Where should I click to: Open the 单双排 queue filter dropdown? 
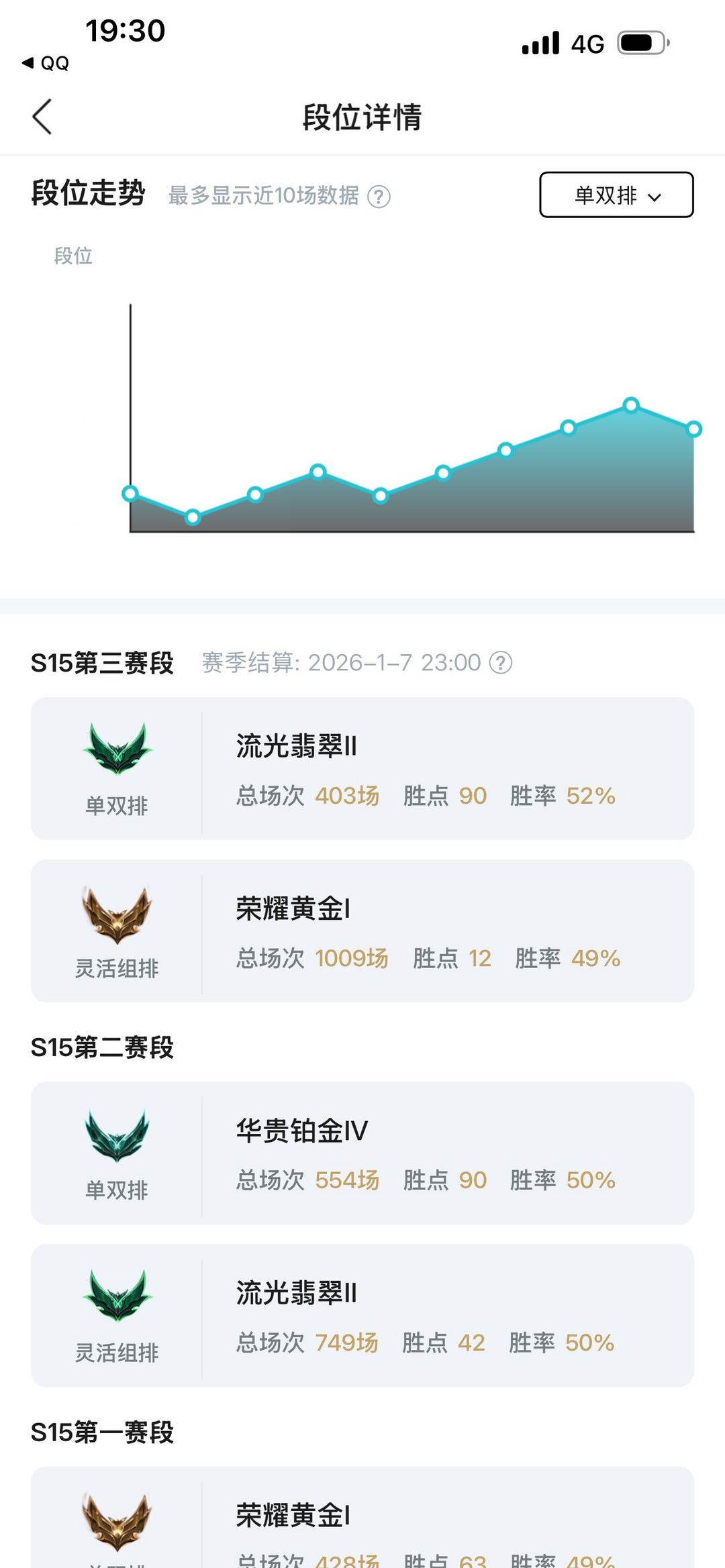tap(616, 196)
